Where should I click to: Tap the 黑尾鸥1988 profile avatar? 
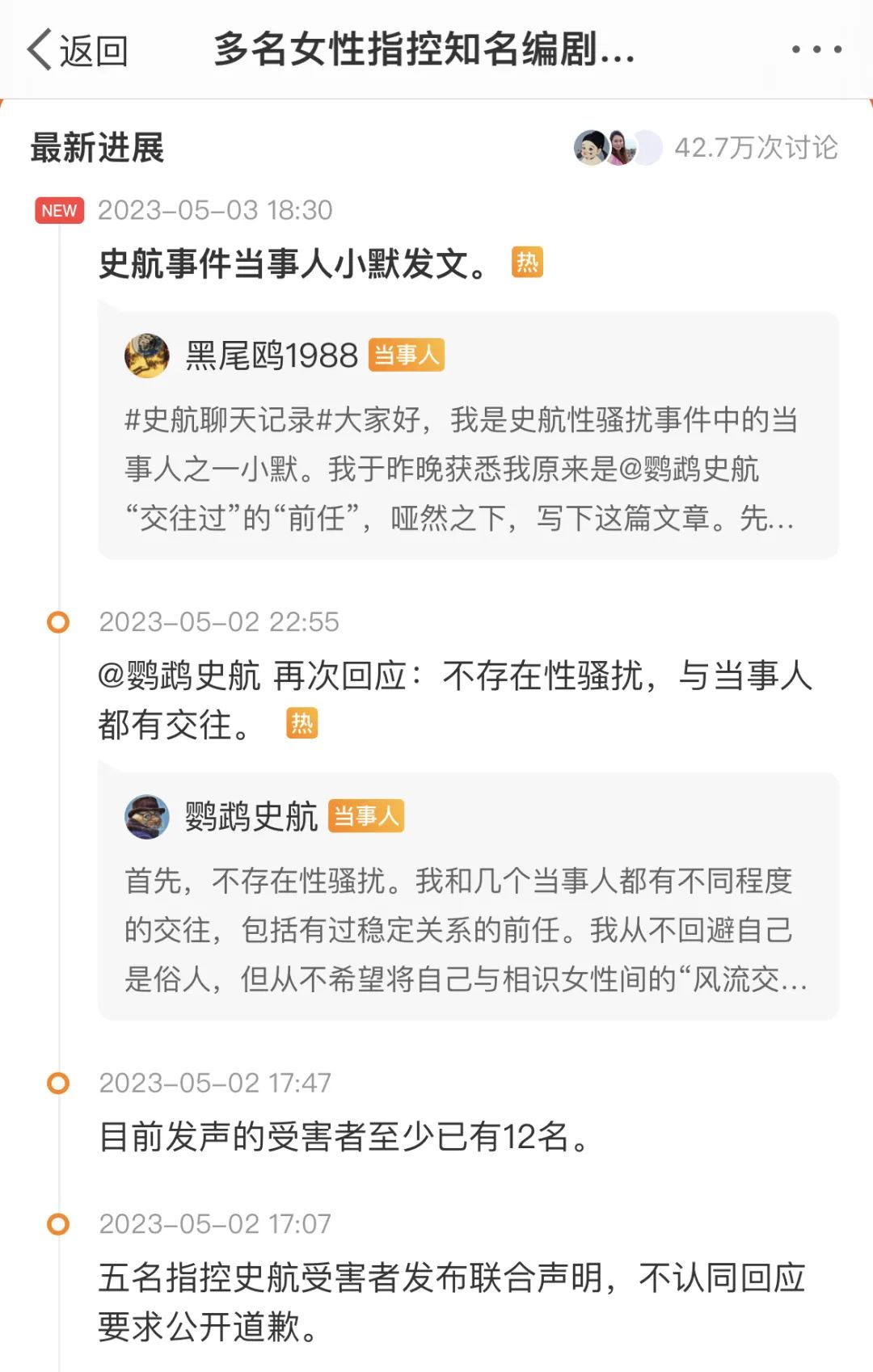(149, 356)
